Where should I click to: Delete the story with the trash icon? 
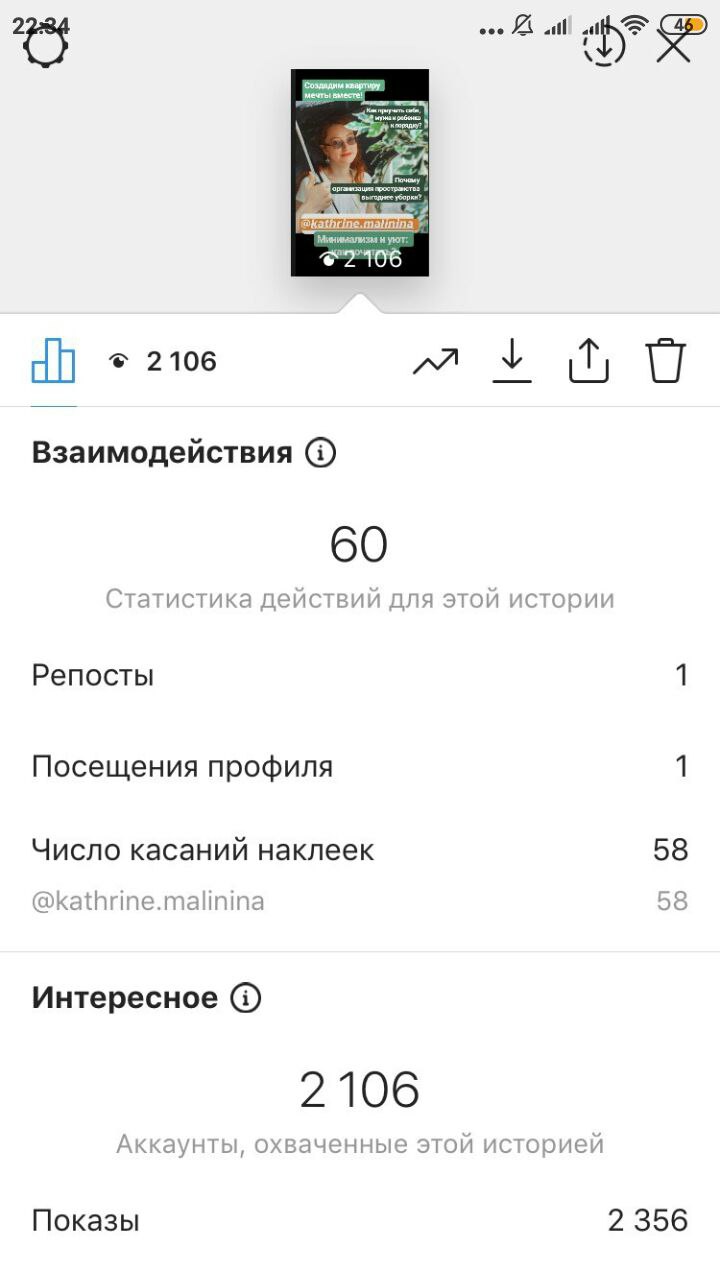[665, 361]
